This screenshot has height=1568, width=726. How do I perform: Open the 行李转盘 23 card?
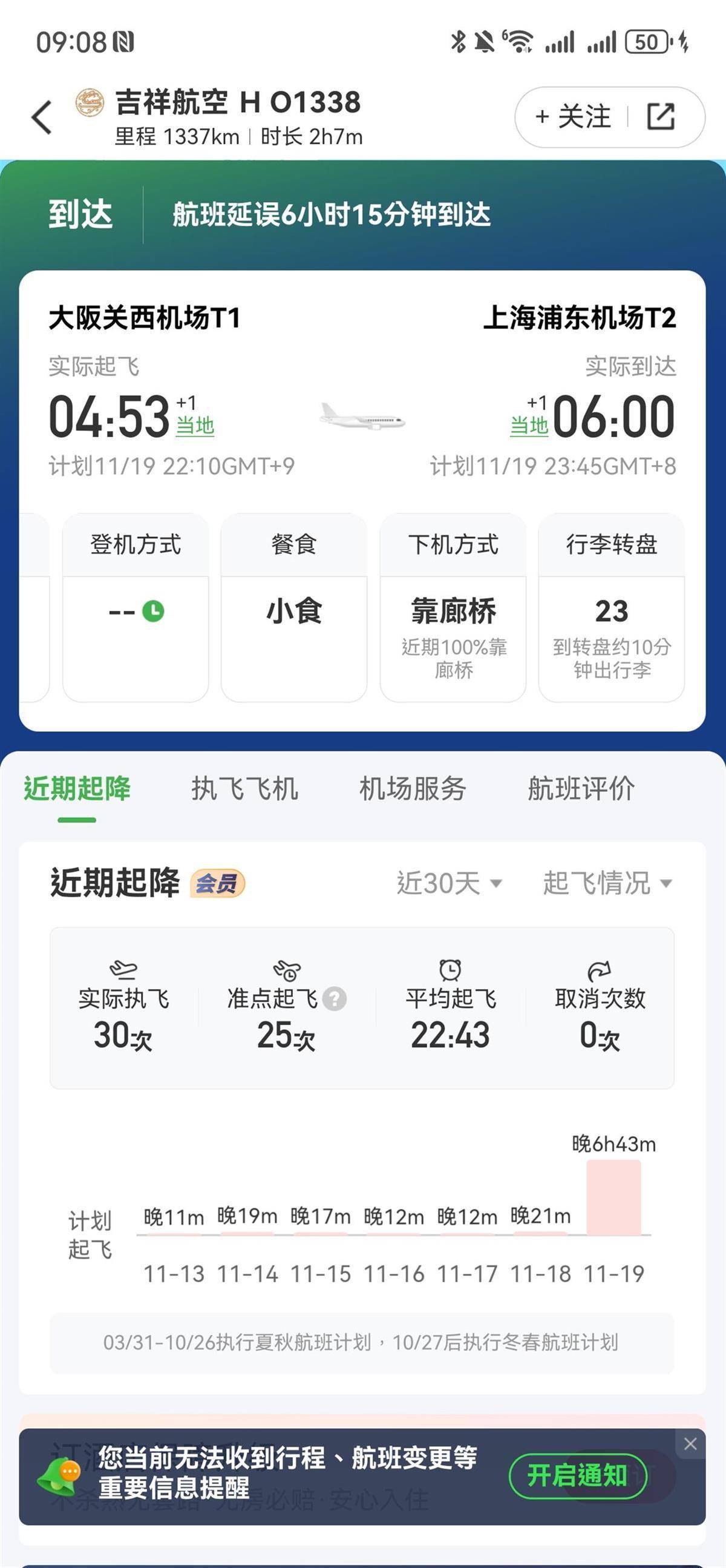click(x=611, y=607)
